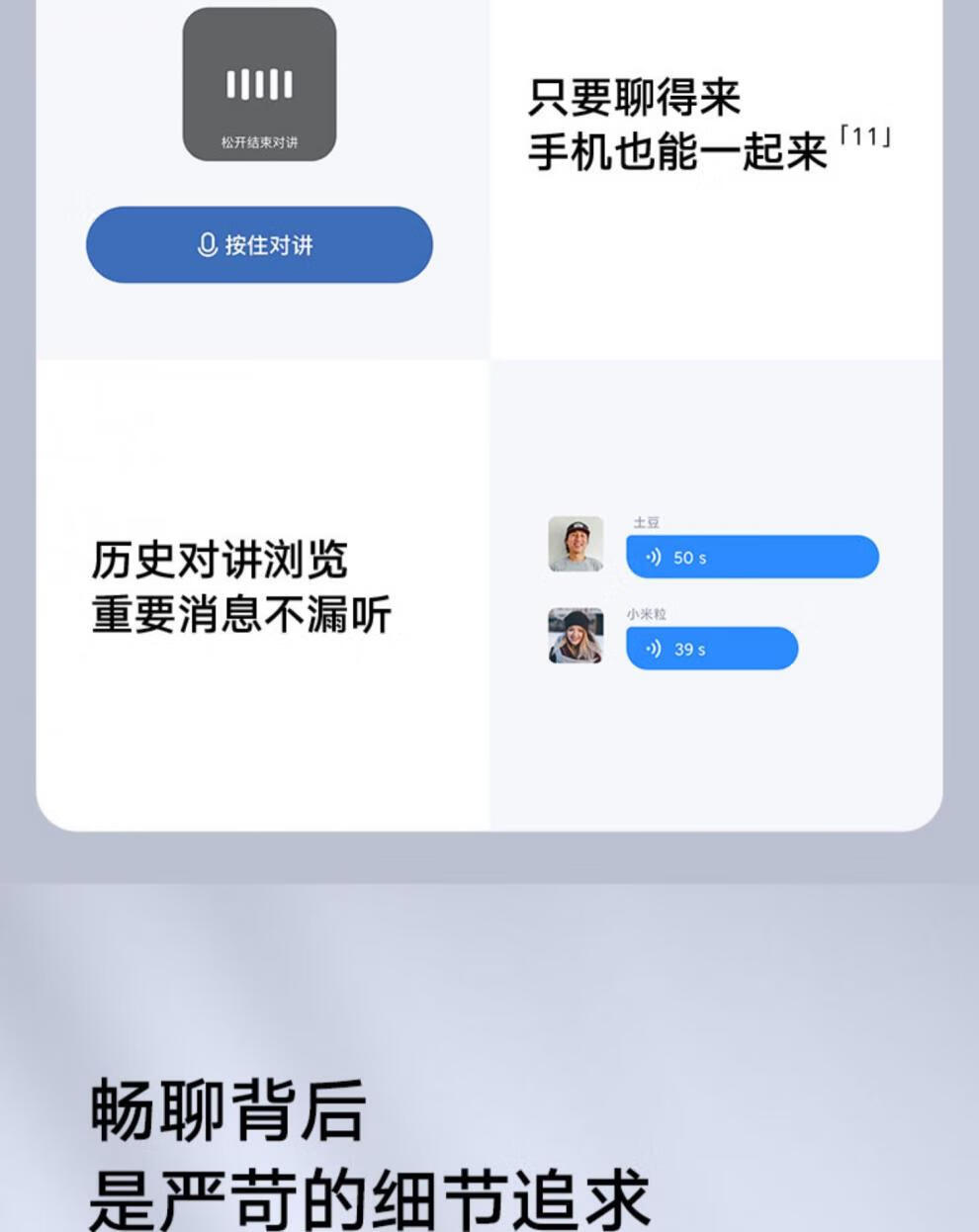The width and height of the screenshot is (979, 1232).
Task: Click the 松开结束对讲 release label
Action: click(258, 135)
